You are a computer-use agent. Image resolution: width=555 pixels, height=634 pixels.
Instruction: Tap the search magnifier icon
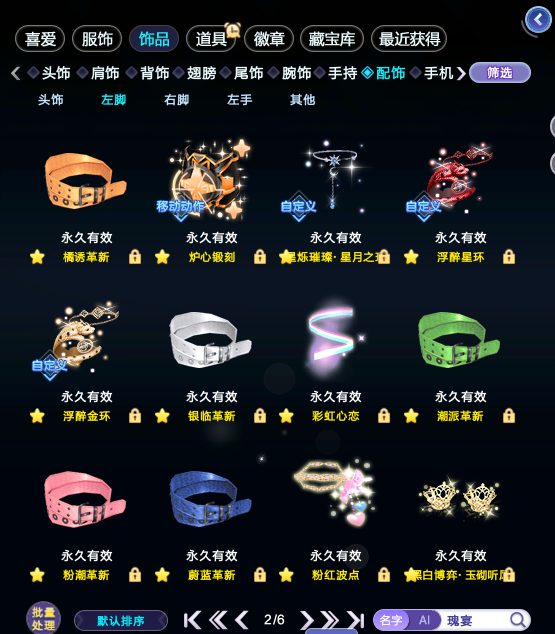[518, 620]
